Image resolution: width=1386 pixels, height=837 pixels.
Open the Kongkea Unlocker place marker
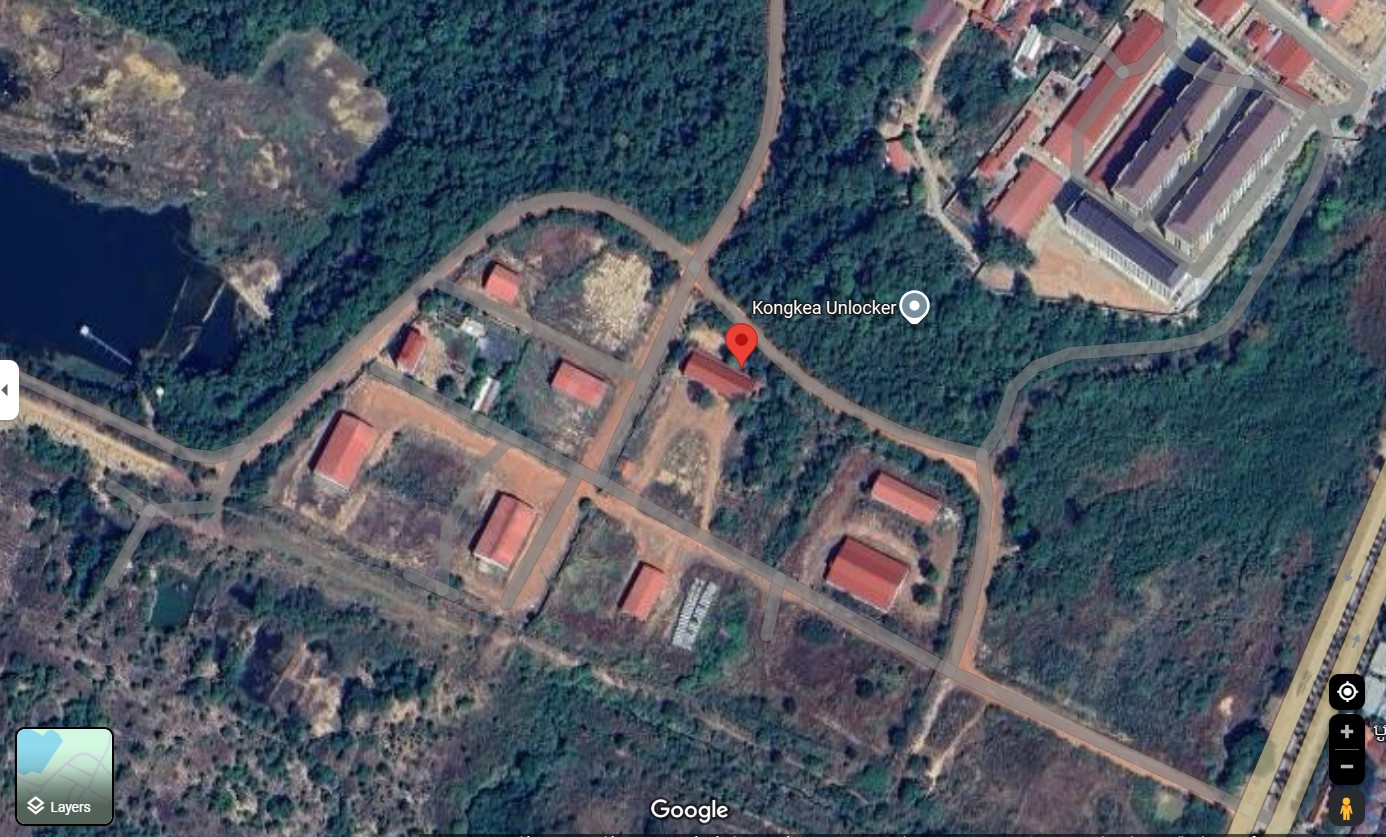[914, 306]
